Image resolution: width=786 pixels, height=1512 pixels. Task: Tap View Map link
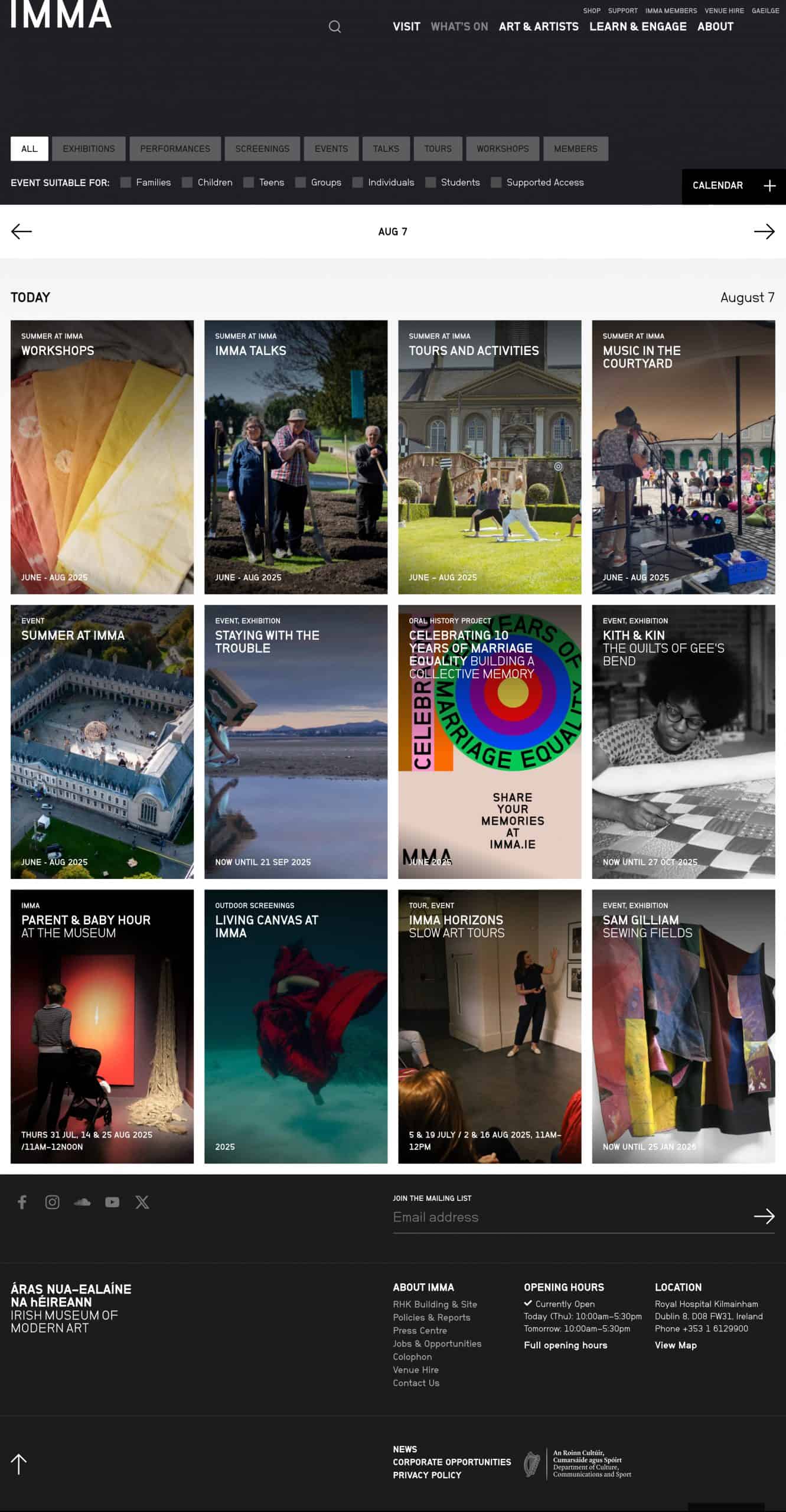[676, 1345]
